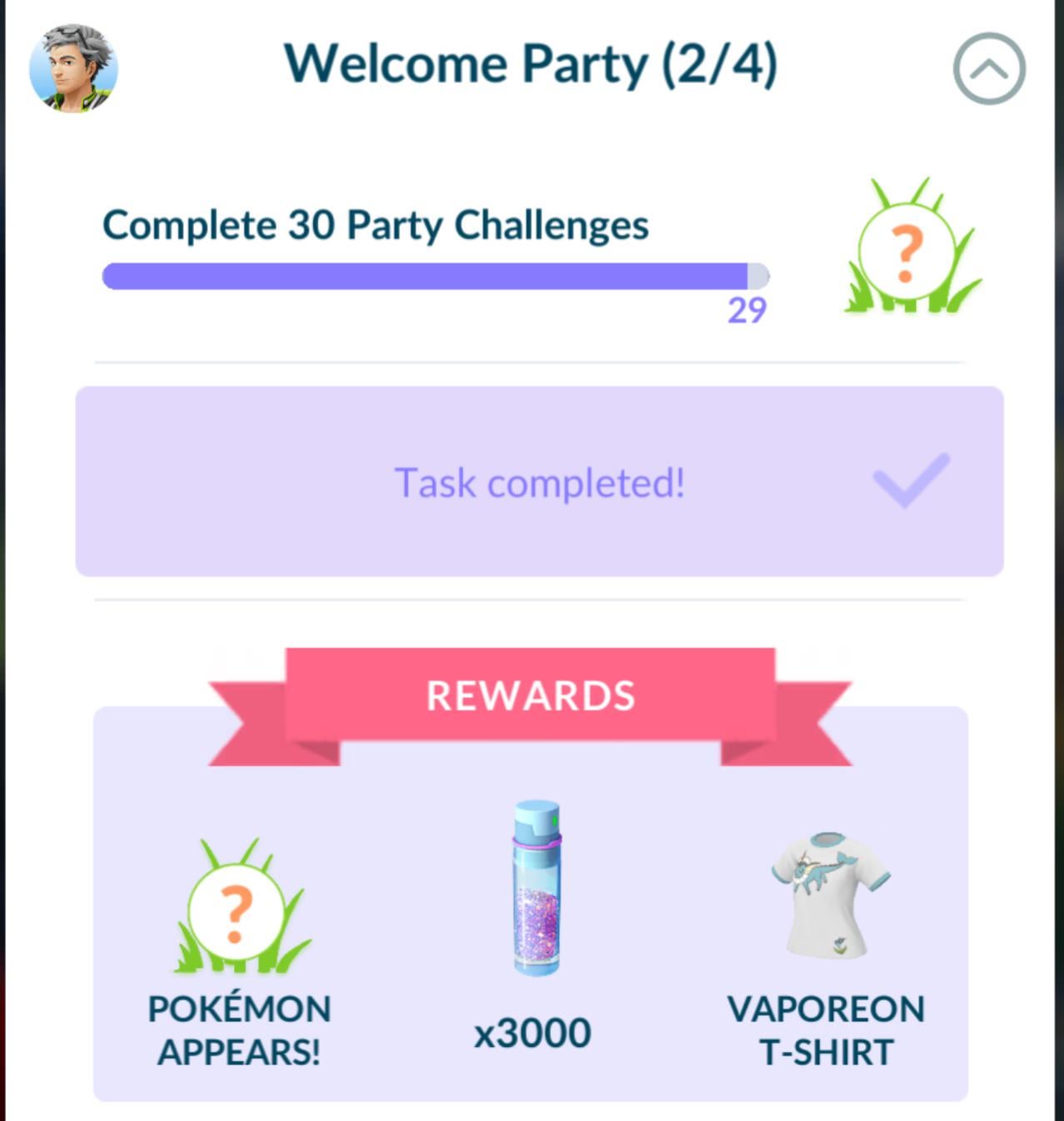1064x1121 pixels.
Task: Collapse the Welcome Party research section
Action: click(988, 69)
